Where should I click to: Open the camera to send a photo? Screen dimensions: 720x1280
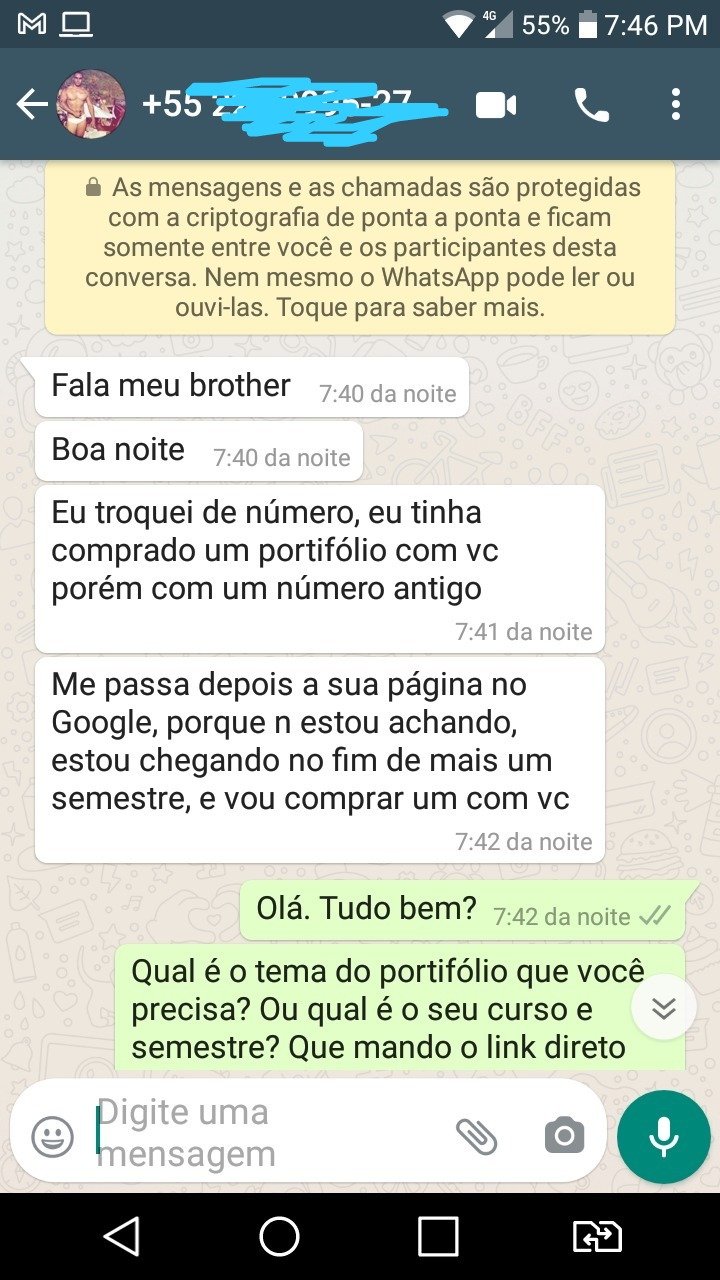point(564,1136)
